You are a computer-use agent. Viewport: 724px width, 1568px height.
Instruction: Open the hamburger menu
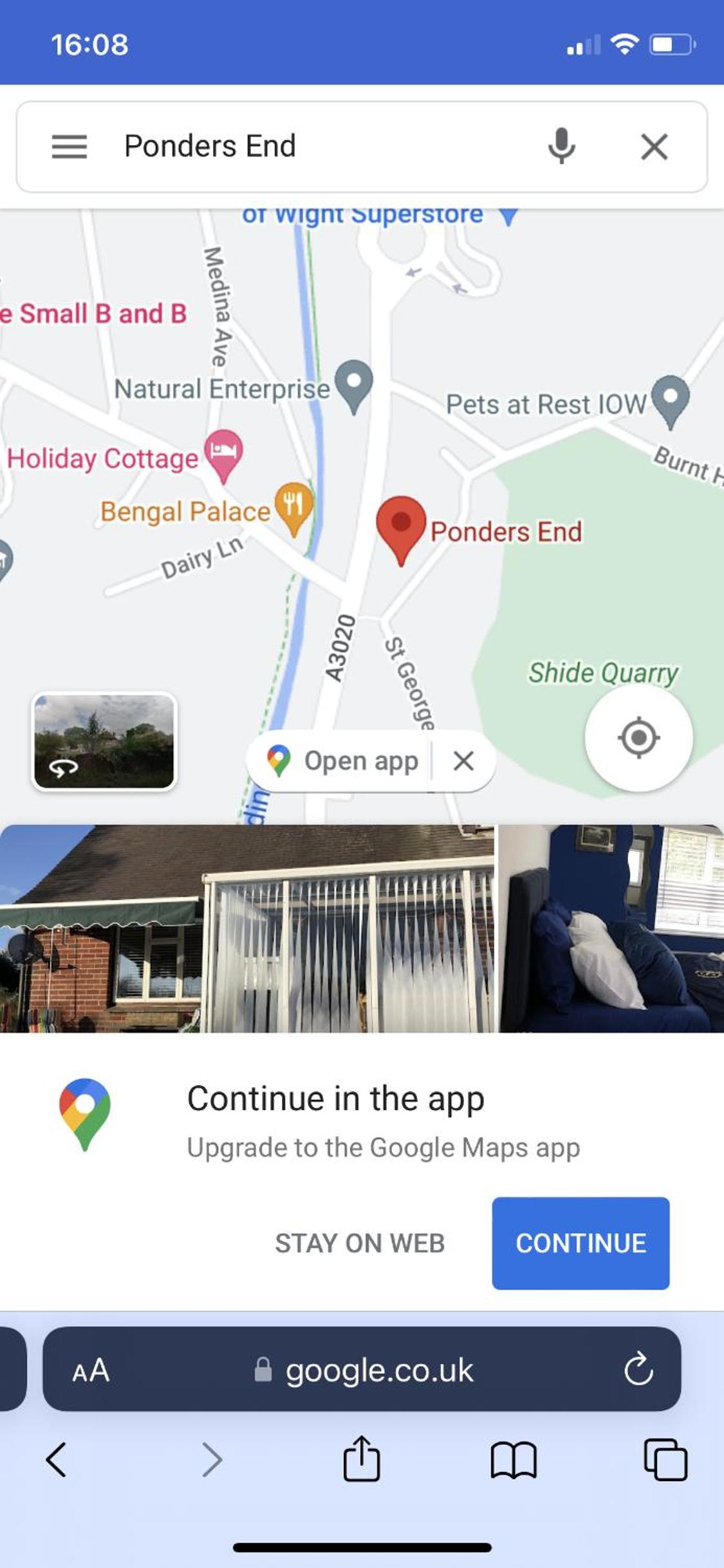[x=70, y=147]
